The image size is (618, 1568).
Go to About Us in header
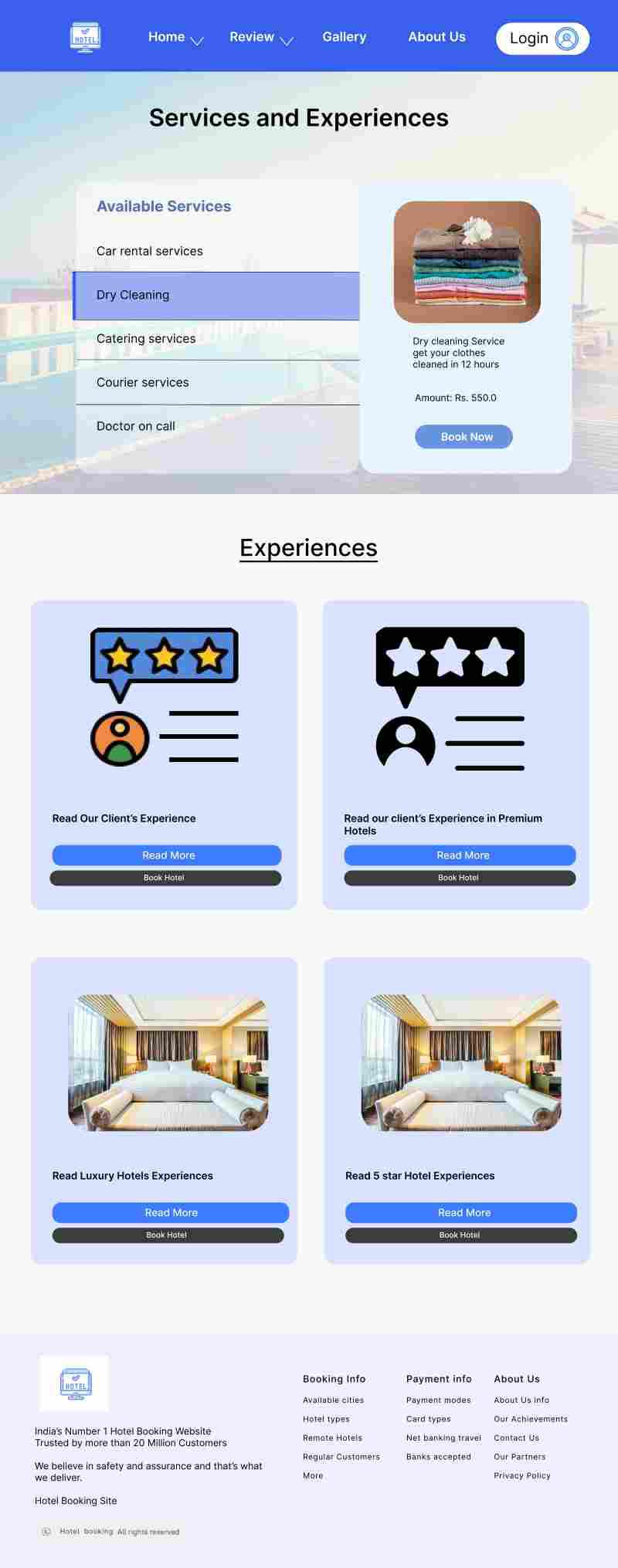click(x=436, y=37)
